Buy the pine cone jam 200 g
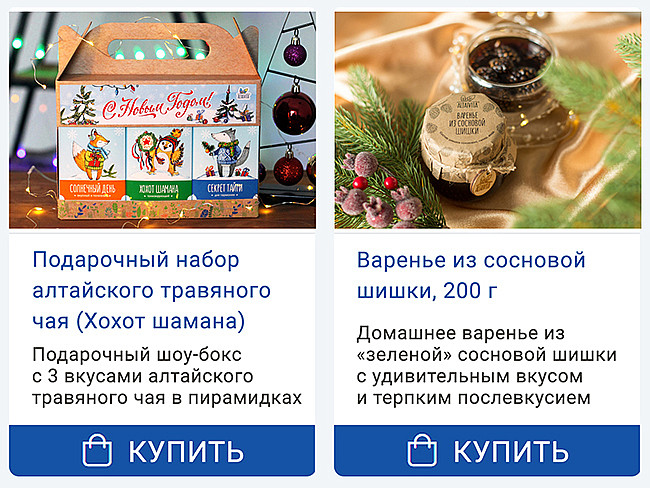650x488 pixels. coord(487,451)
